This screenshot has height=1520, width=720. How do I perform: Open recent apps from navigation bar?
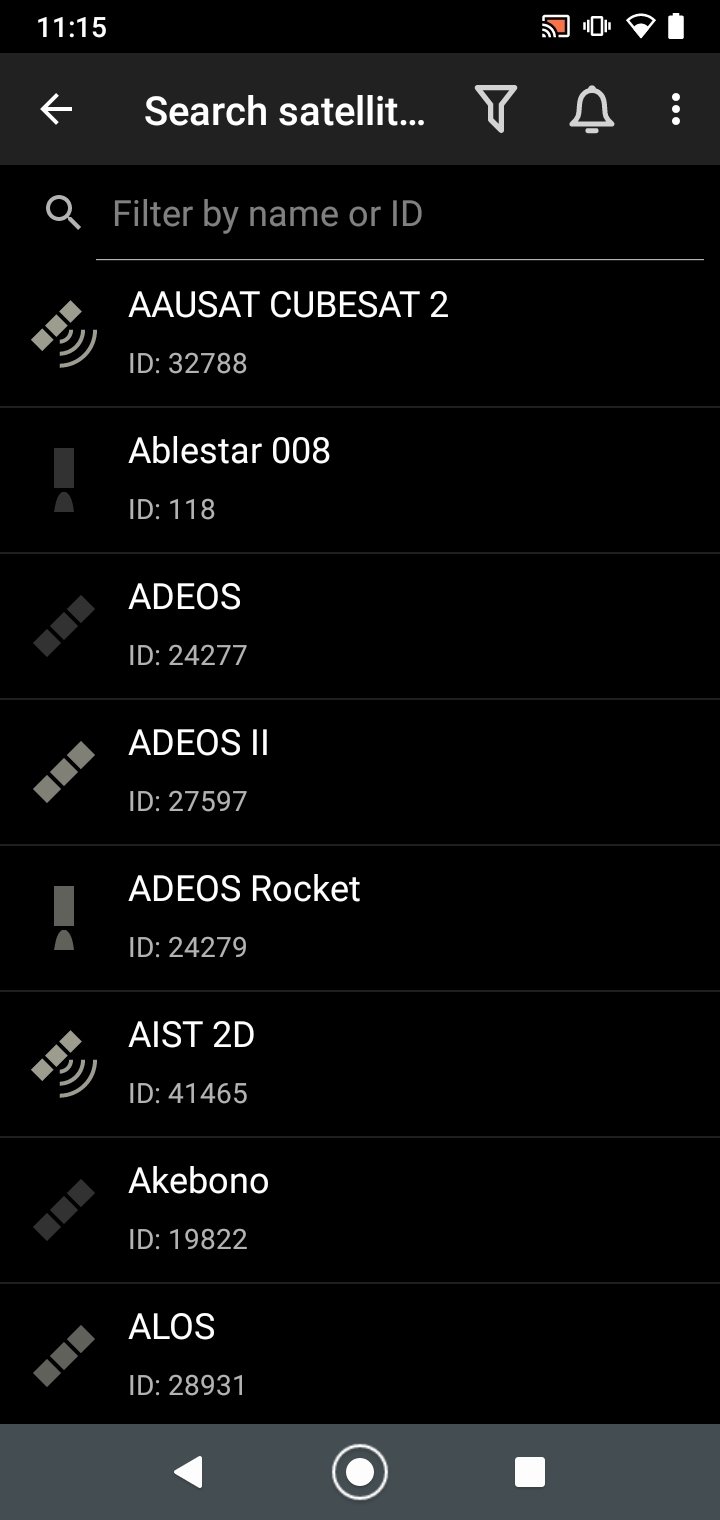point(530,1472)
